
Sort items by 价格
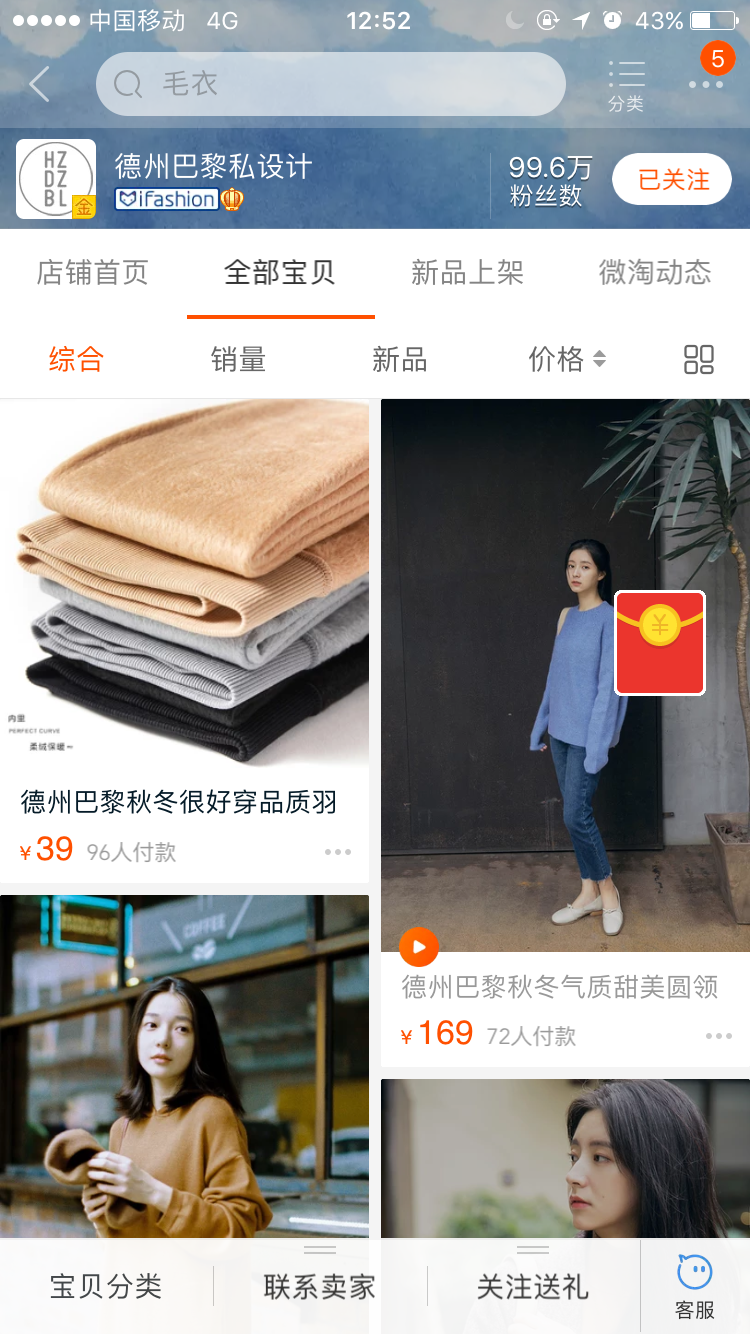click(566, 359)
